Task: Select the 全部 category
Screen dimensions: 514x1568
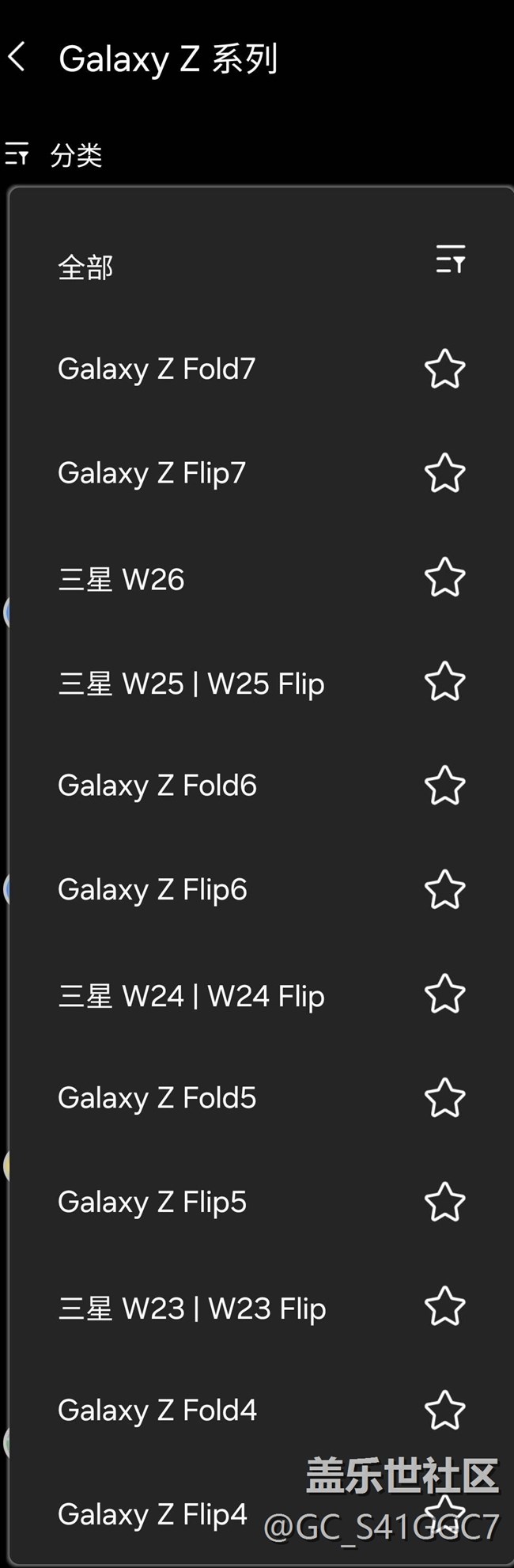Action: click(85, 267)
